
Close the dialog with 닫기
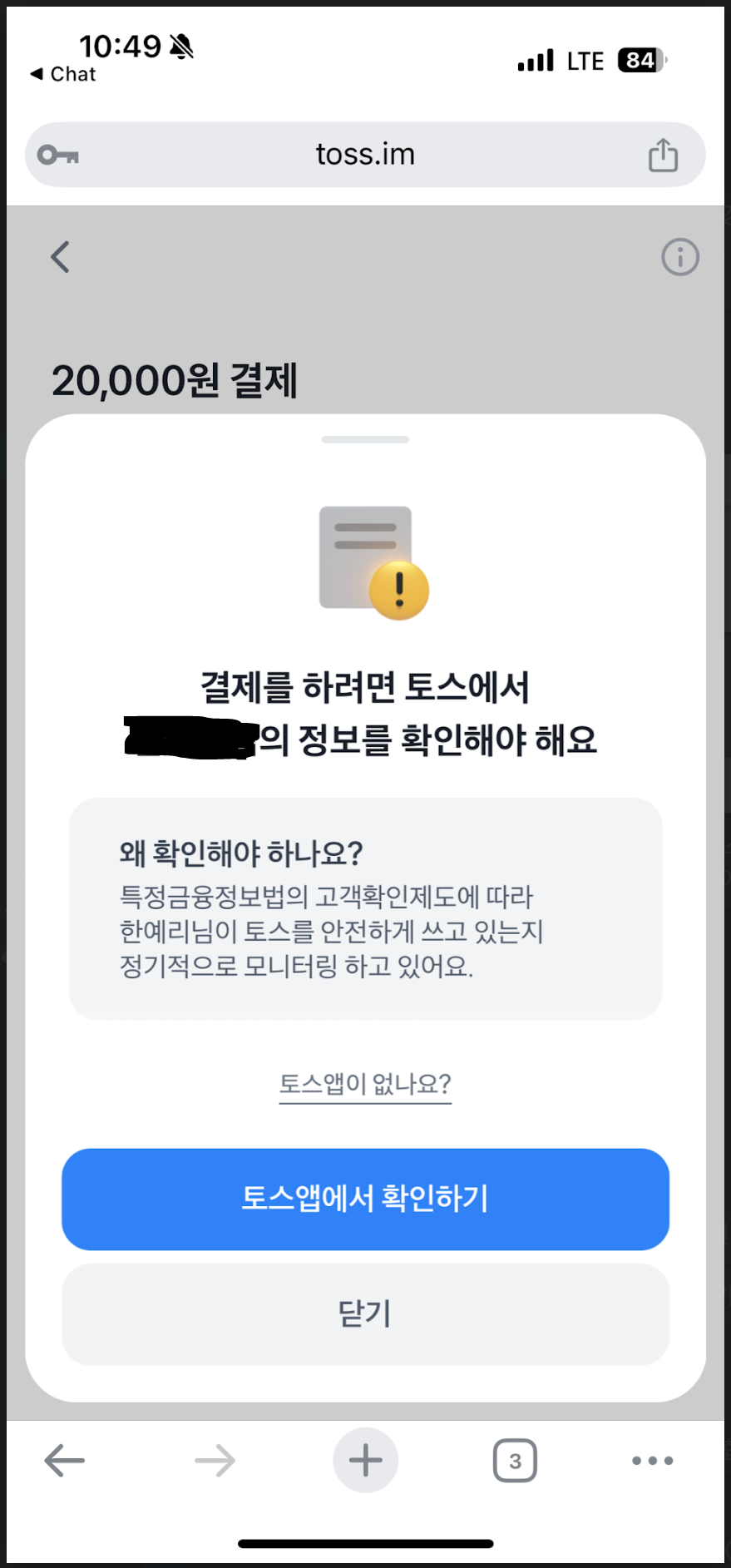[x=365, y=1313]
